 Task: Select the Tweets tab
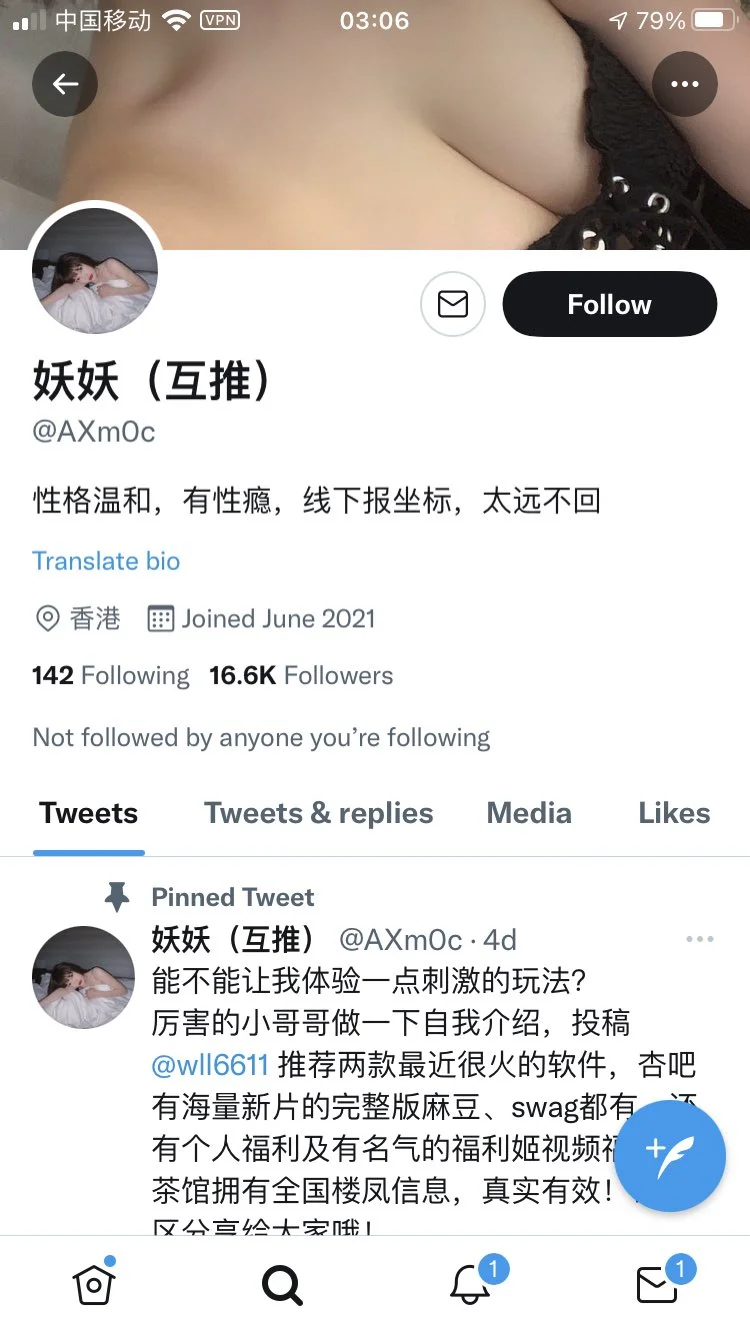click(89, 813)
